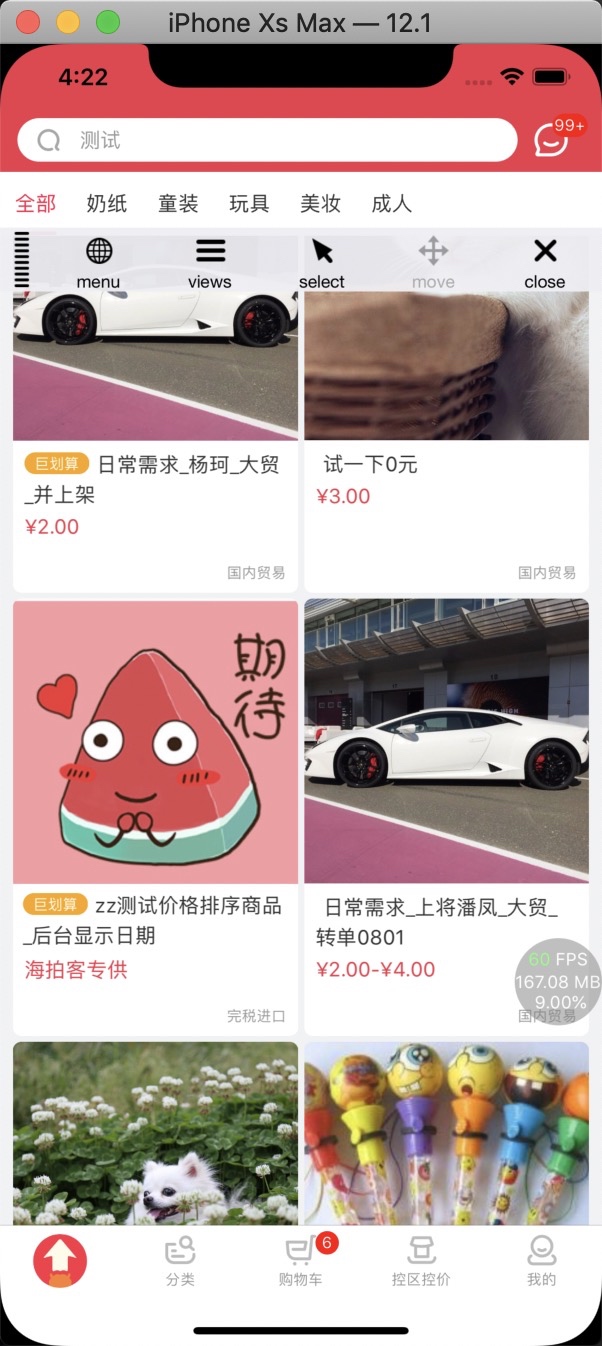The image size is (602, 1346).
Task: Tap the search box containing 测试
Action: pos(267,141)
